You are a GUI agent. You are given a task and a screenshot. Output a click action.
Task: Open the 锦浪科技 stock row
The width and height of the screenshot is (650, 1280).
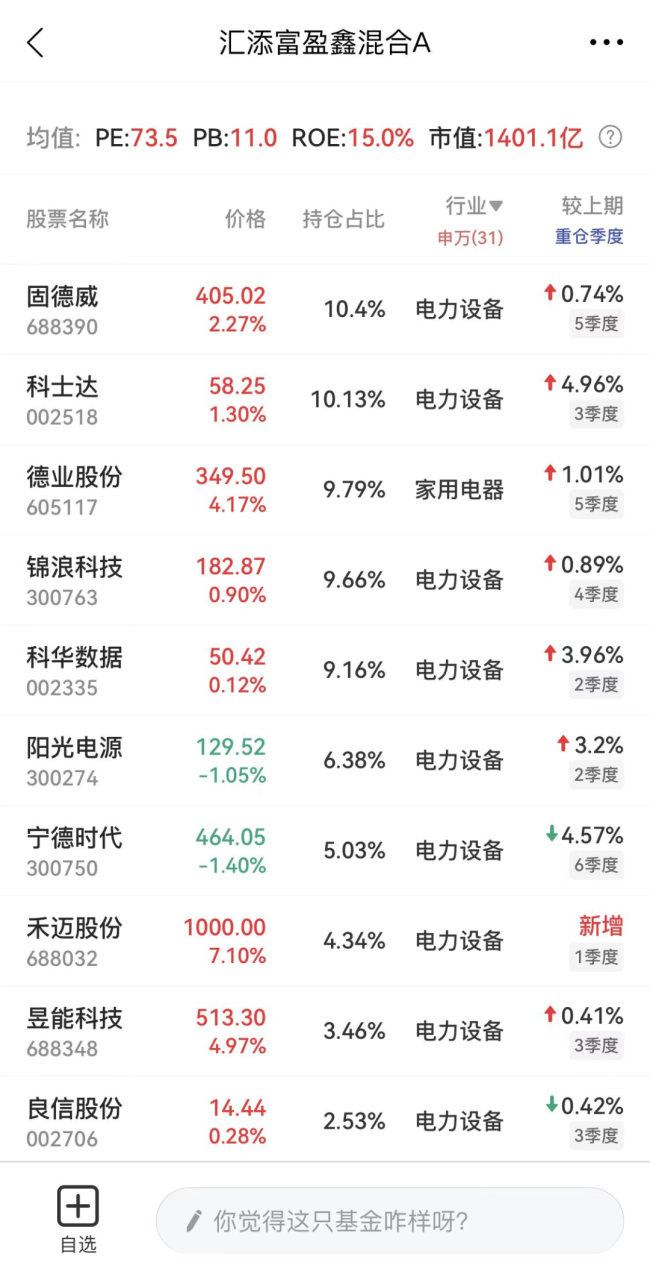tap(325, 580)
